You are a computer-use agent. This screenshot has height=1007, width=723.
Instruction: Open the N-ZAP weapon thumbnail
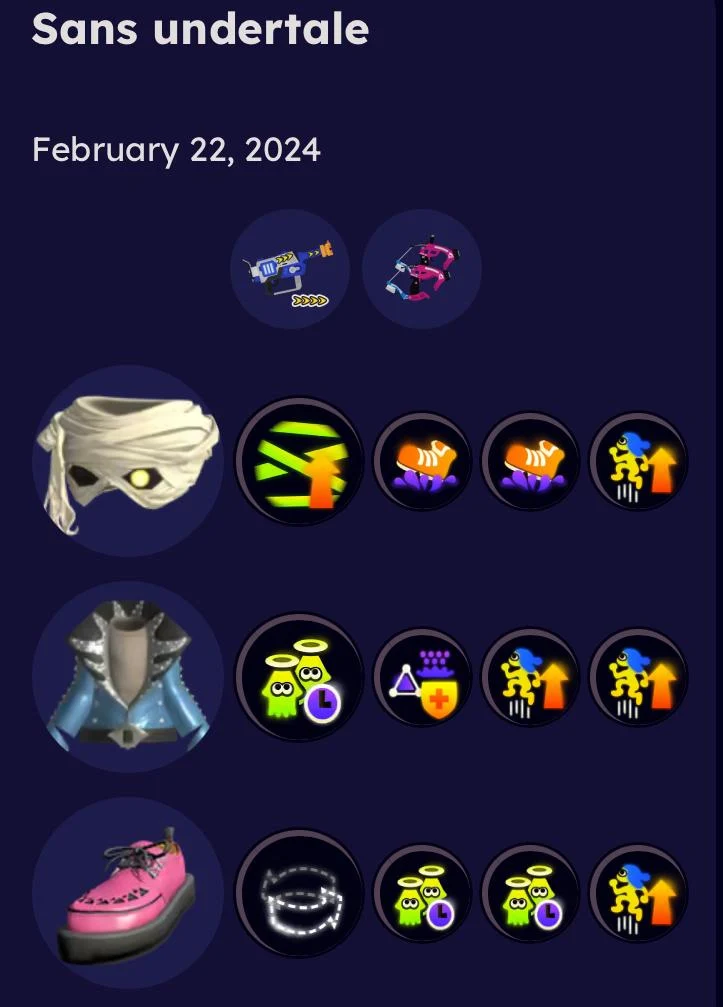tap(290, 269)
